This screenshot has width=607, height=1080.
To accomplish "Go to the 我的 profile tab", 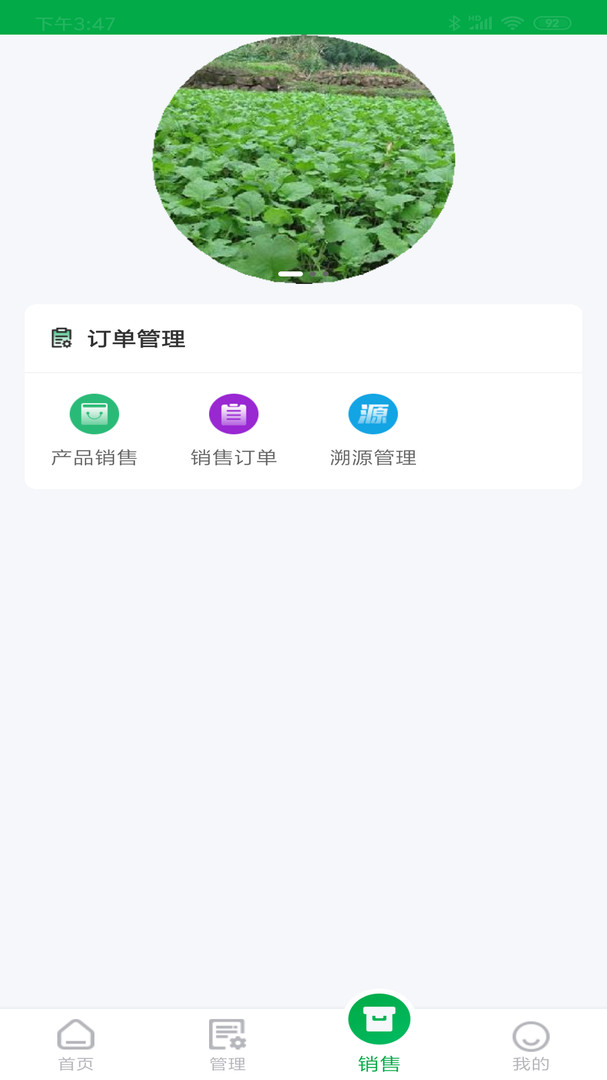I will click(531, 1045).
